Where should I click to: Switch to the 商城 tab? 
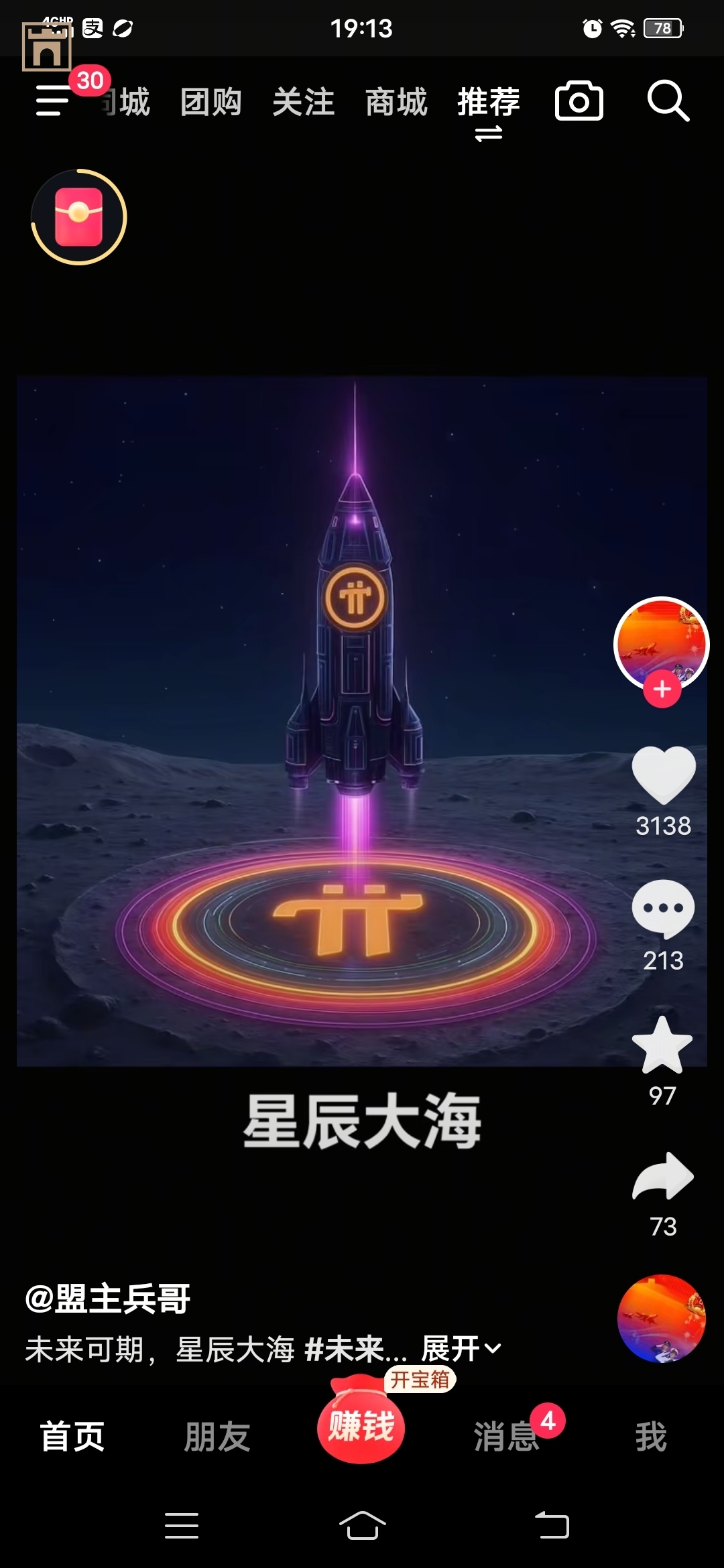coord(396,103)
